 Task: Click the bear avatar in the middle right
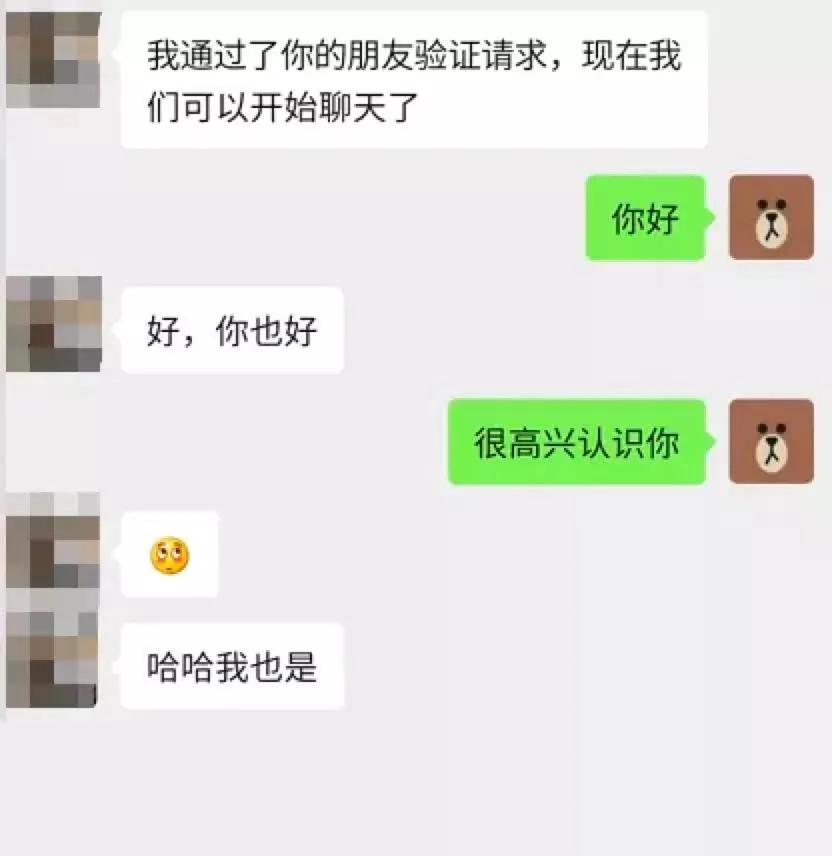(x=771, y=443)
